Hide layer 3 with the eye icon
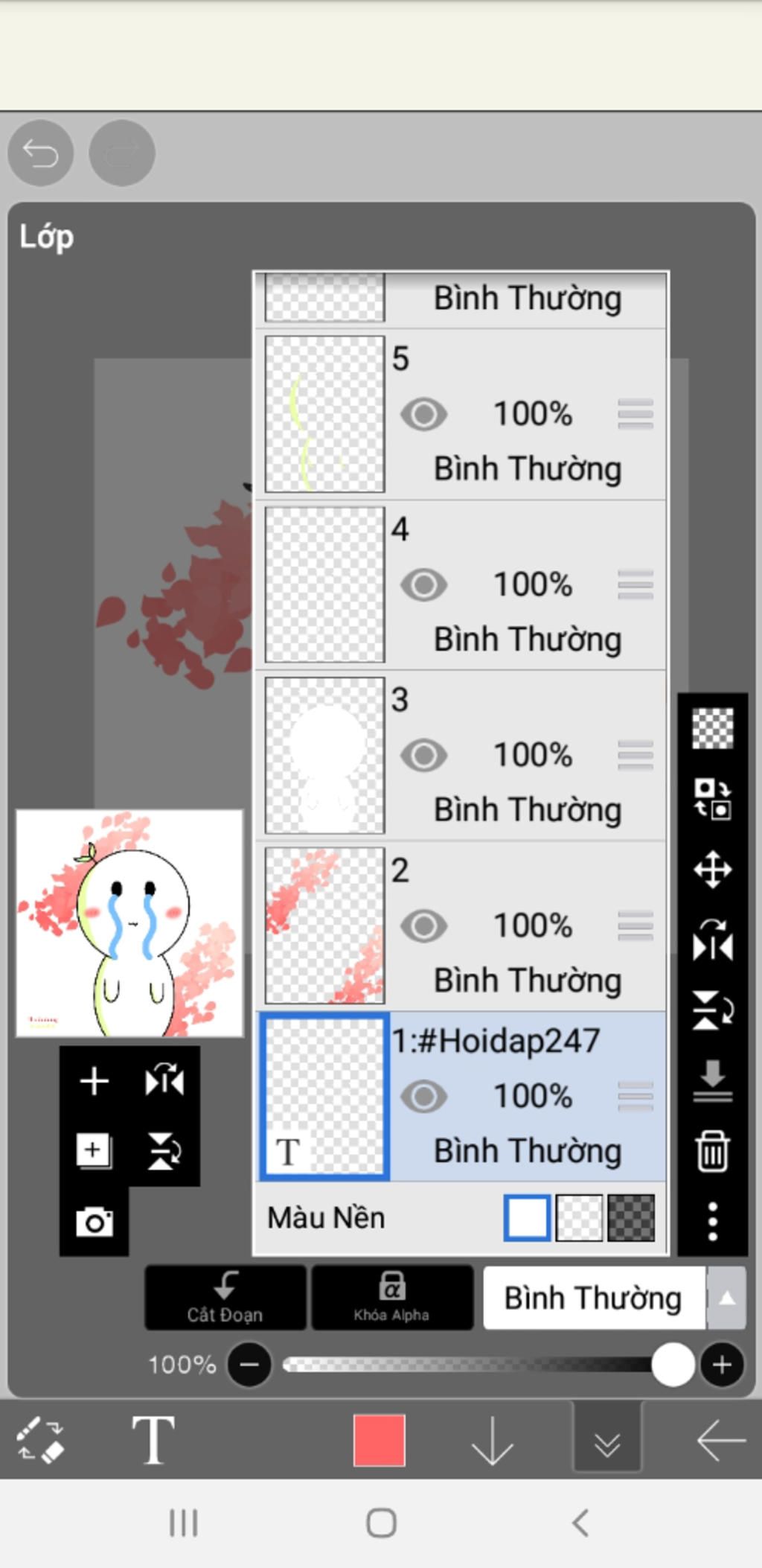 423,755
